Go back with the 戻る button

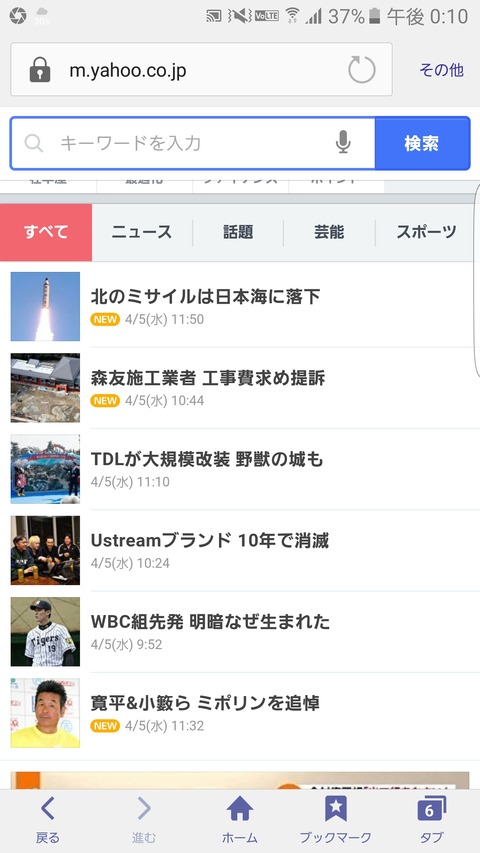click(48, 820)
